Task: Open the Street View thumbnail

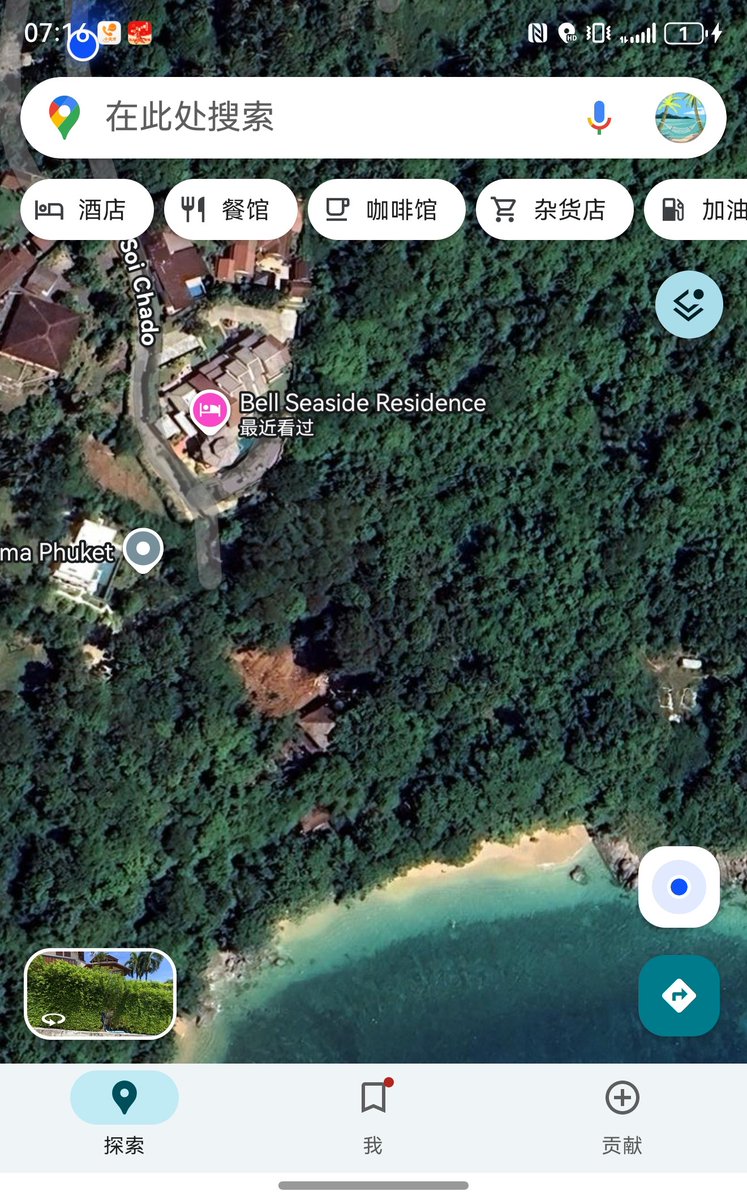Action: coord(101,994)
